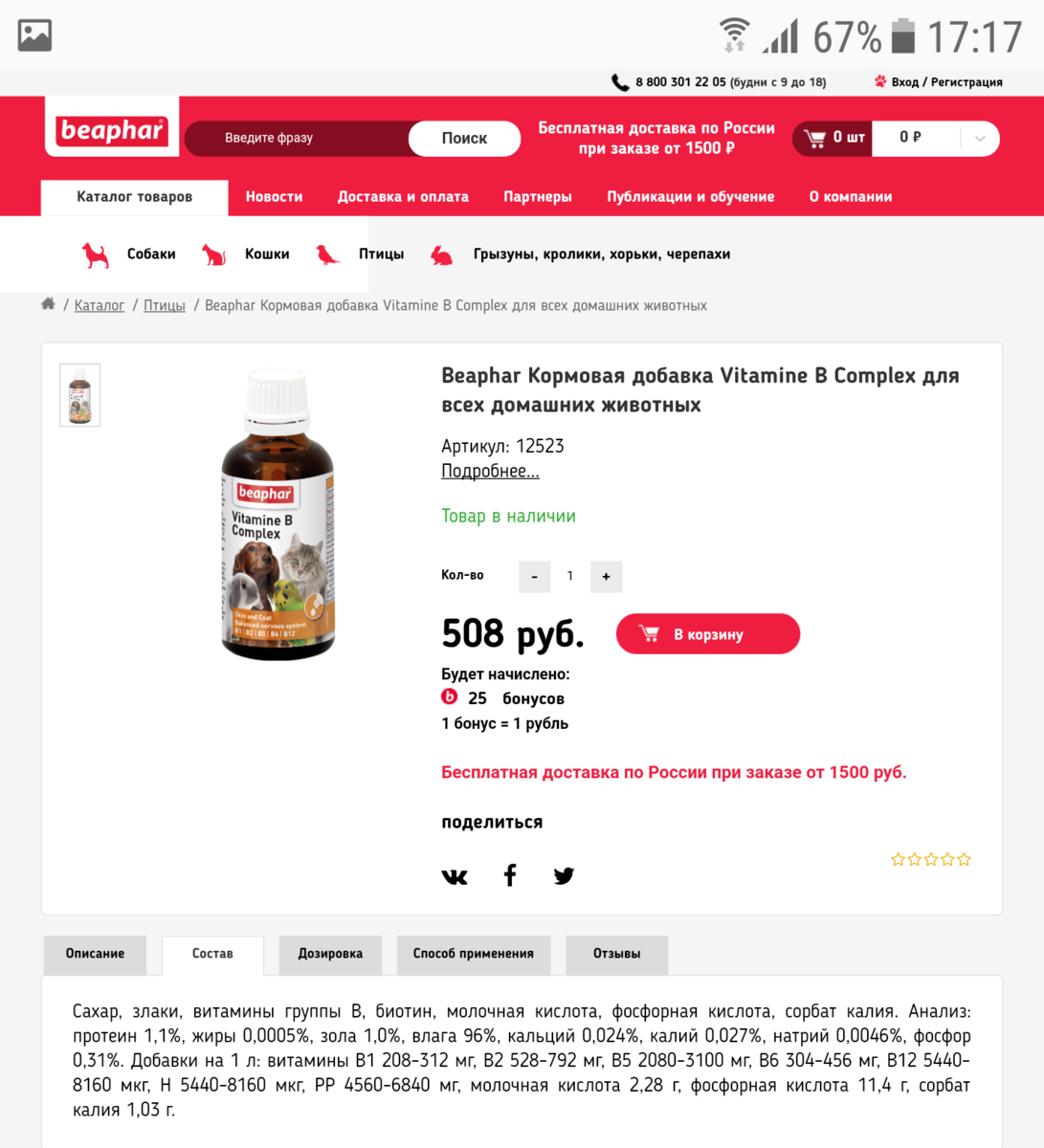
Task: Decrease quantity with minus button
Action: (534, 577)
